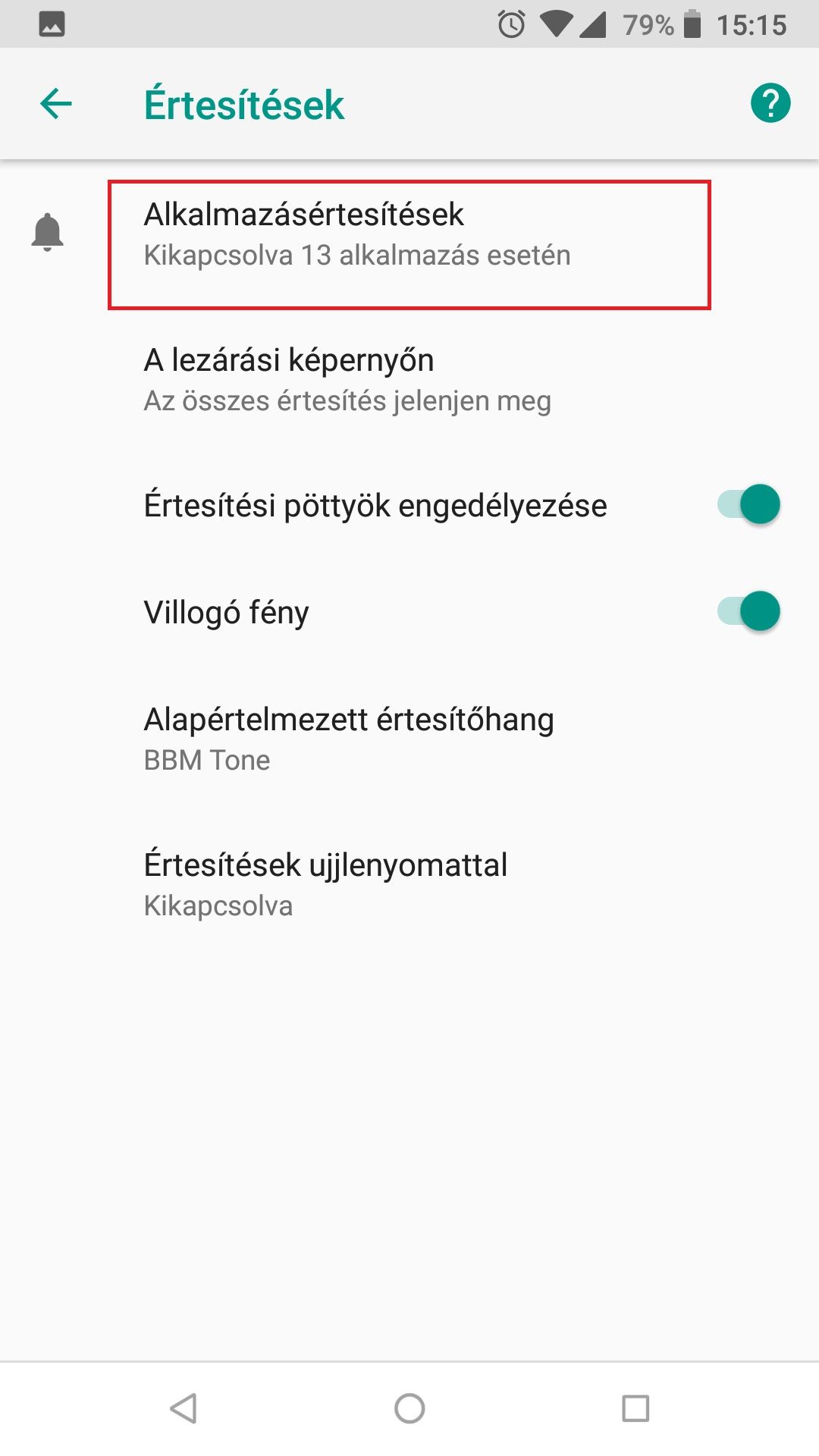Screen dimensions: 819x1456
Task: Choose Alapértelmezett értesítőhang sound
Action: 409,739
